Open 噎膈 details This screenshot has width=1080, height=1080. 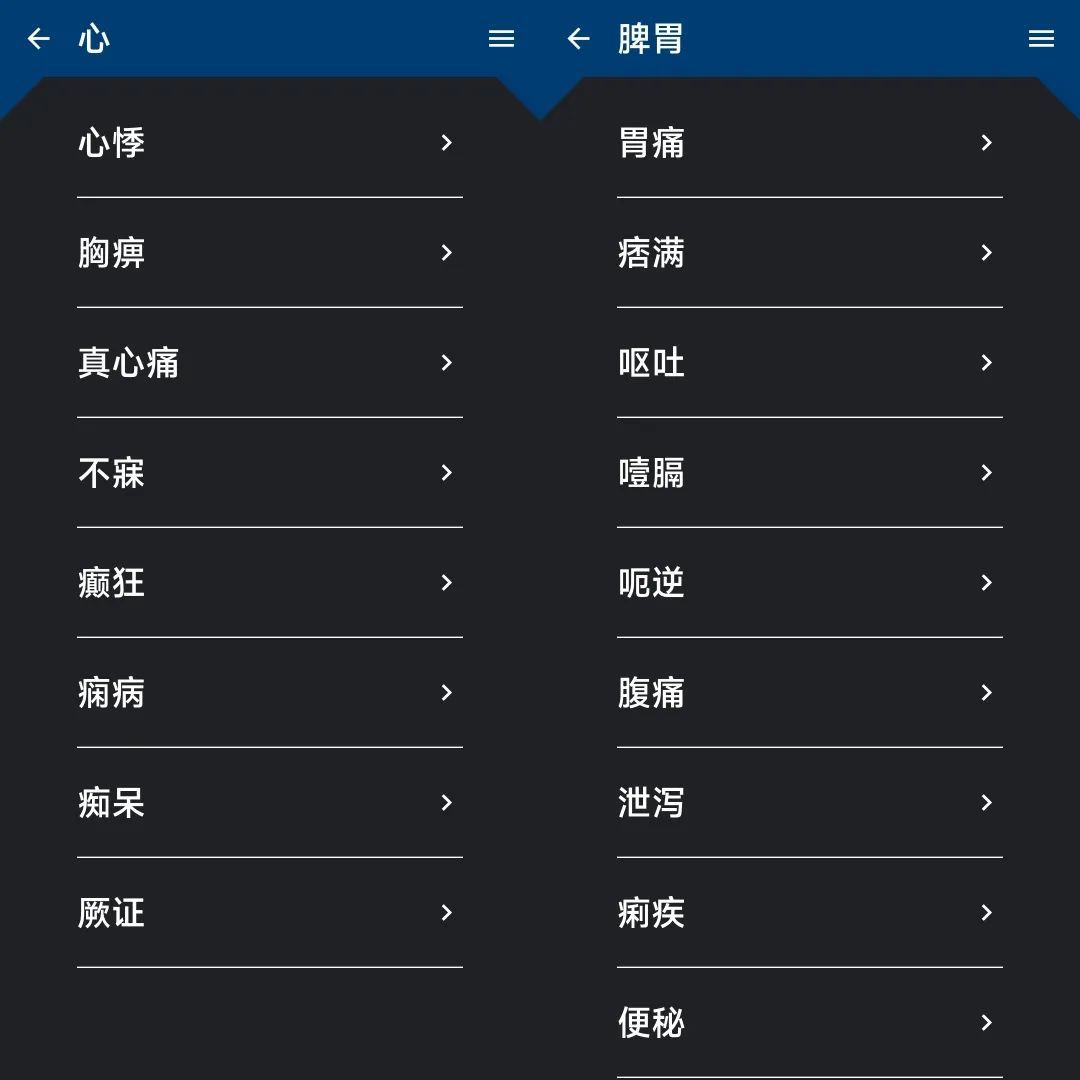click(809, 473)
